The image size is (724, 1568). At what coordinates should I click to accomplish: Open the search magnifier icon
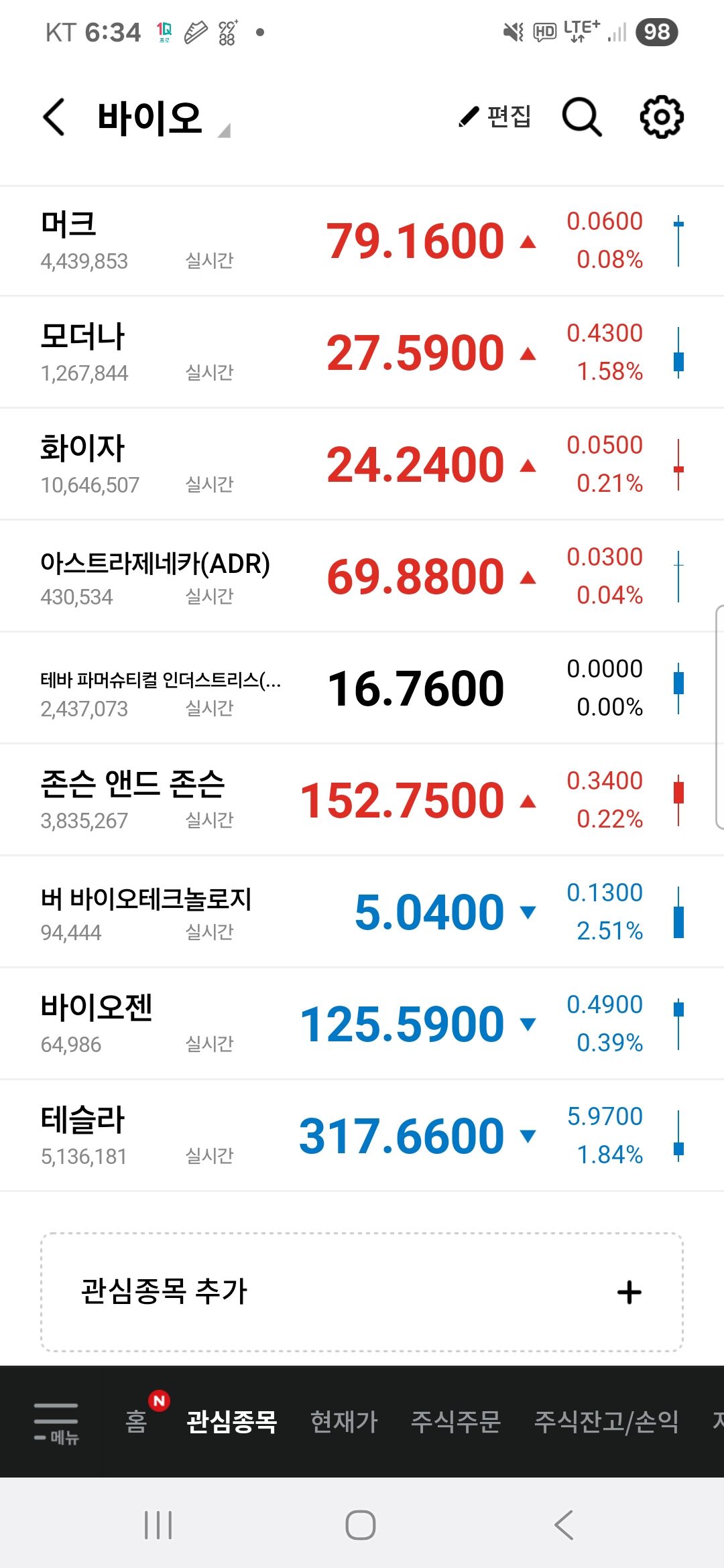point(582,117)
